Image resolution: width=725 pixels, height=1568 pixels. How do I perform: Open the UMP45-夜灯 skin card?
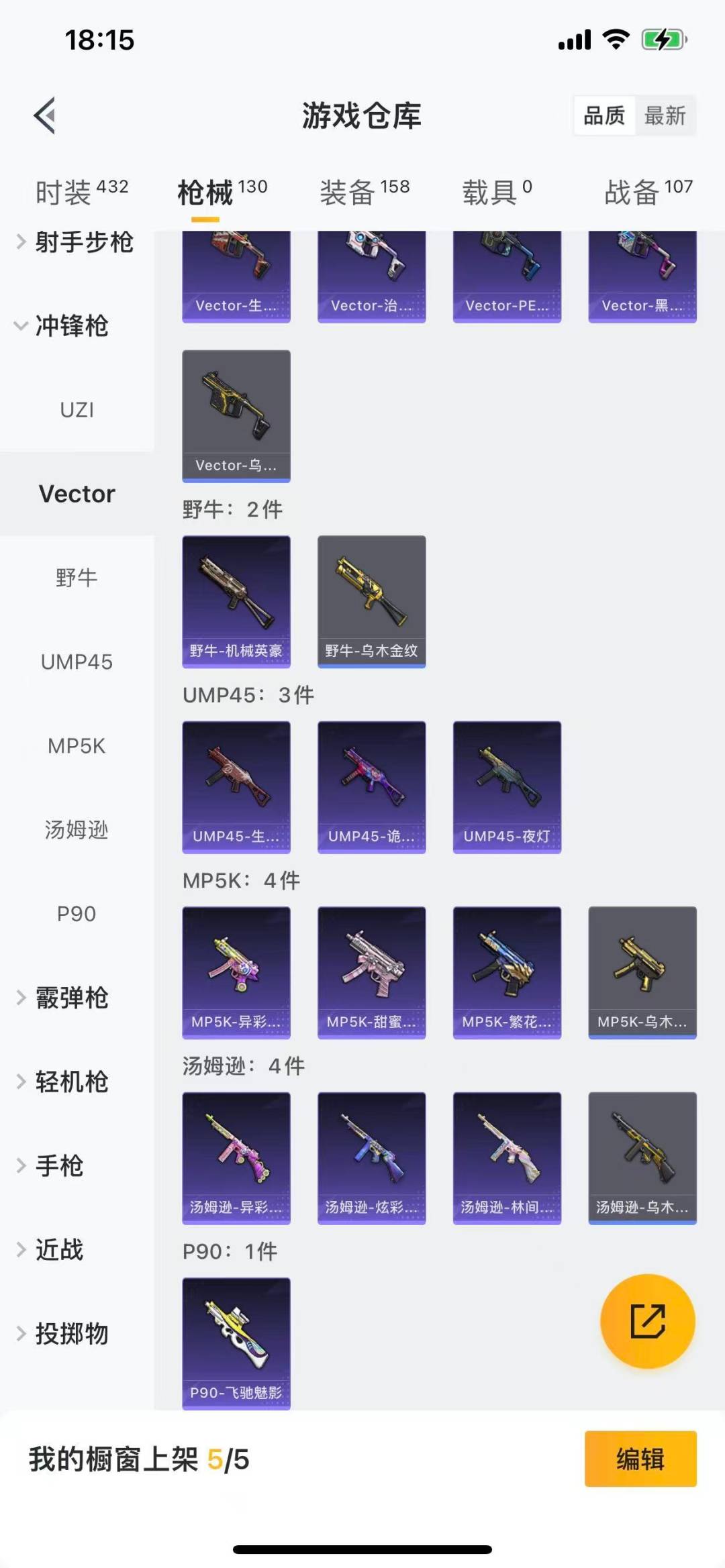pyautogui.click(x=507, y=787)
